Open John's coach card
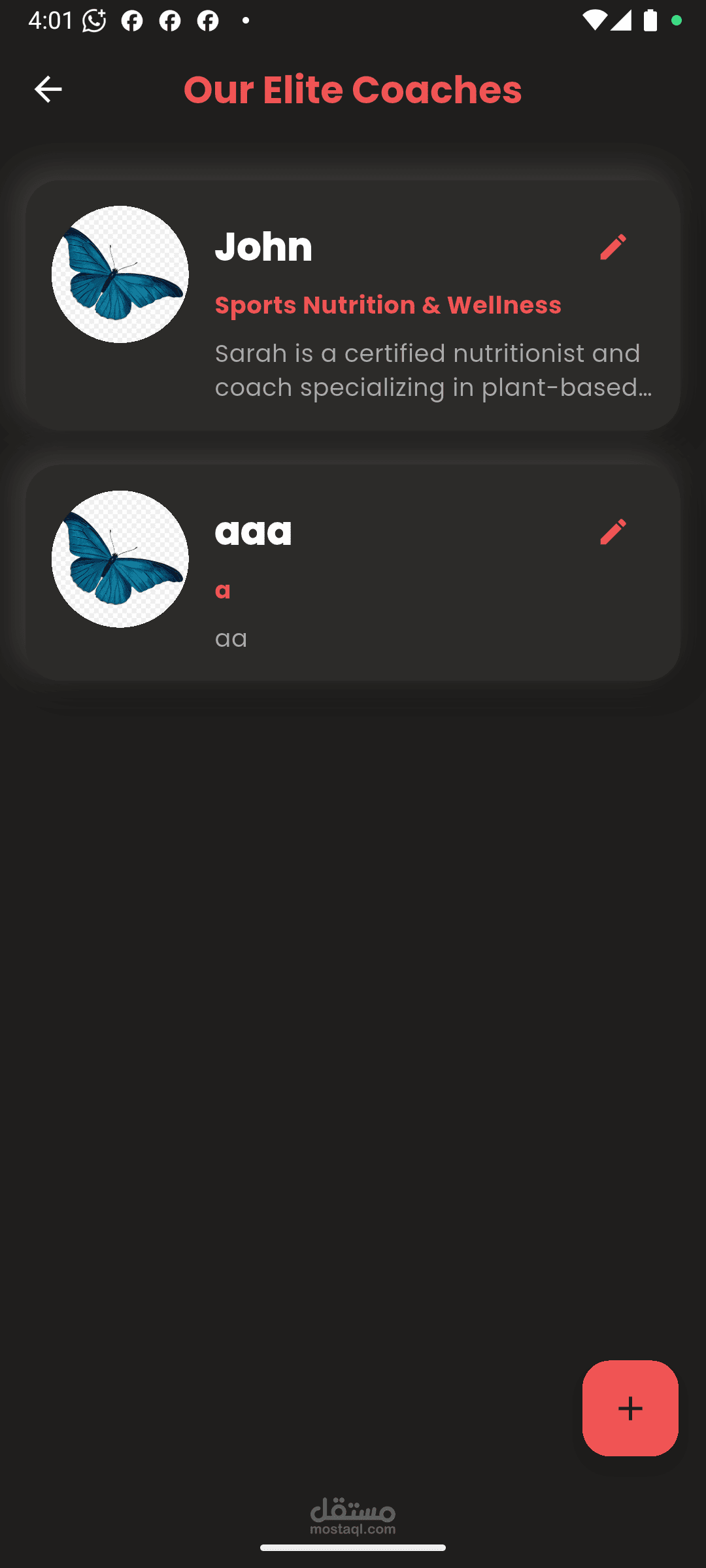This screenshot has width=706, height=1568. click(353, 304)
